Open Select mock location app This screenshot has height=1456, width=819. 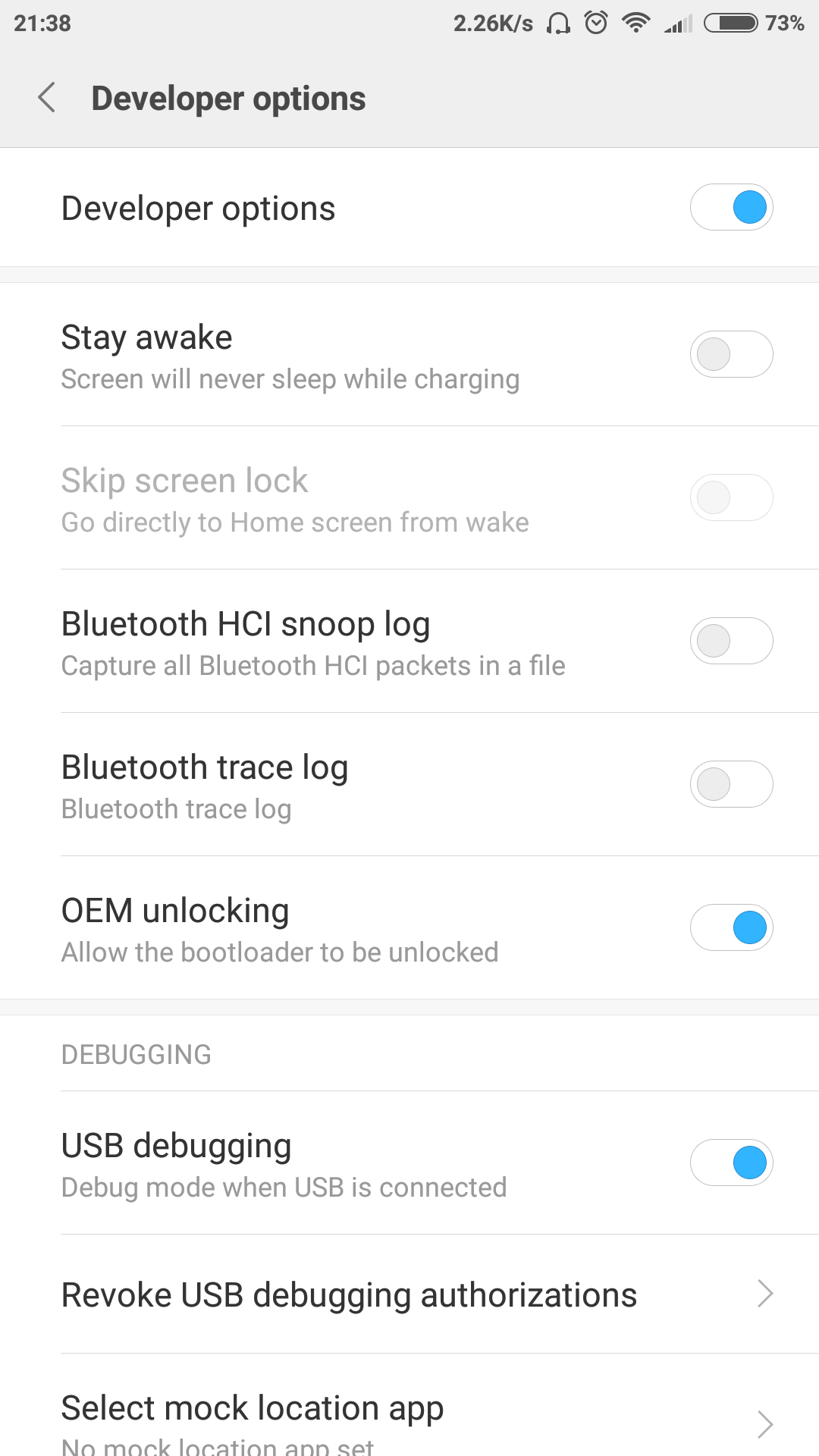click(409, 1406)
